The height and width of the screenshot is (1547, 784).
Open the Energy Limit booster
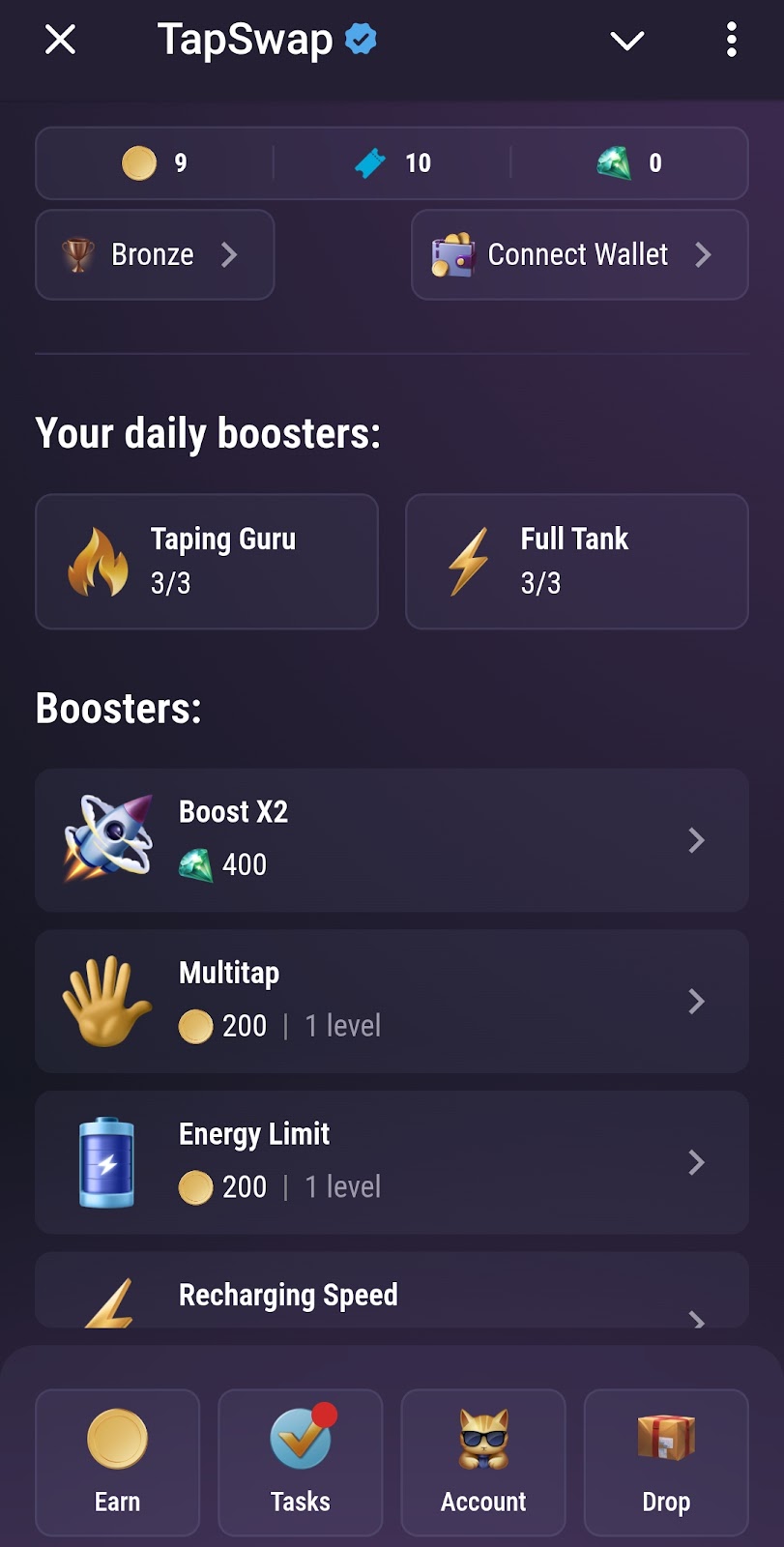(392, 1162)
